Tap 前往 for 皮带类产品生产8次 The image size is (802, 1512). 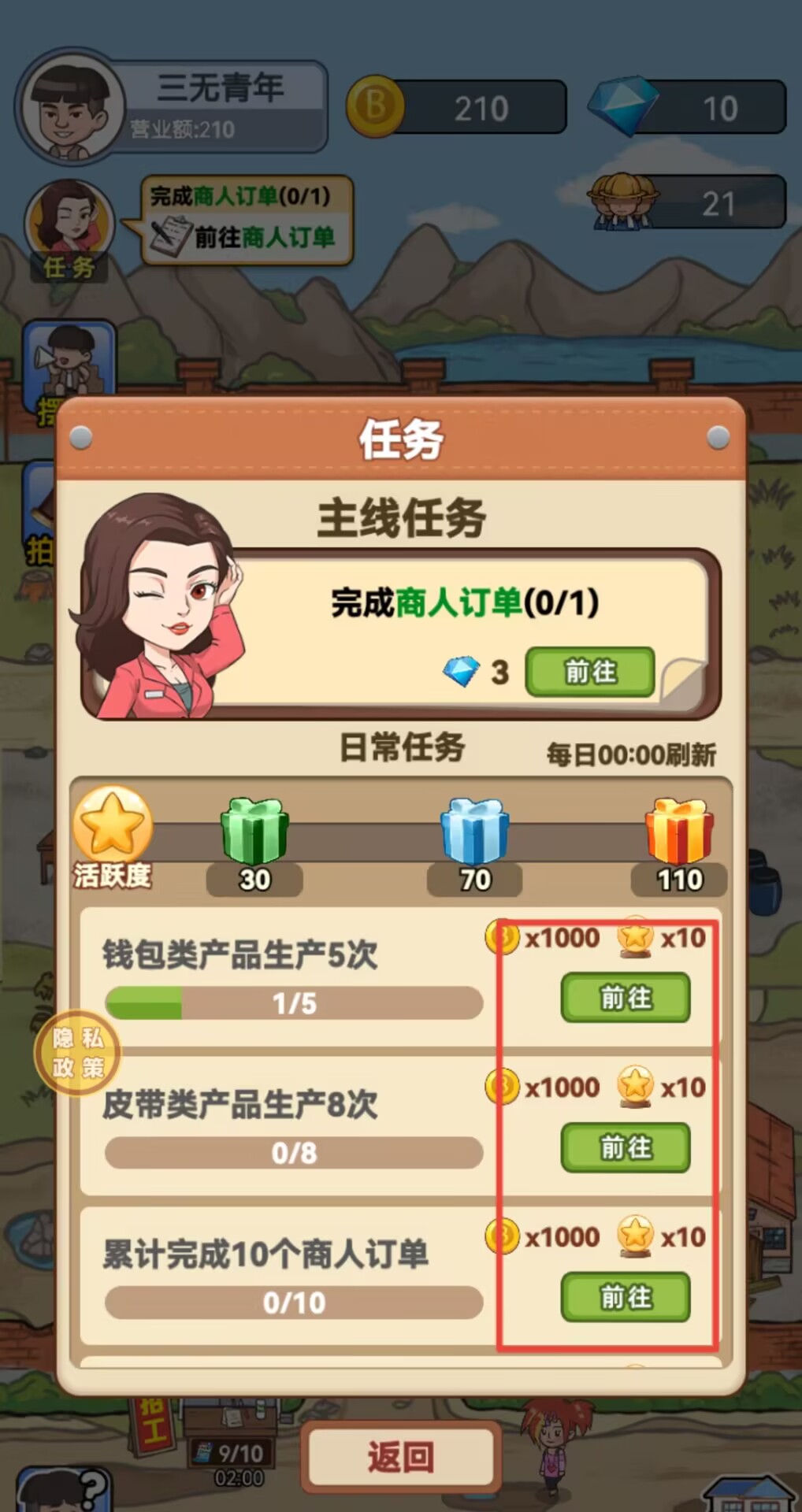coord(625,1147)
